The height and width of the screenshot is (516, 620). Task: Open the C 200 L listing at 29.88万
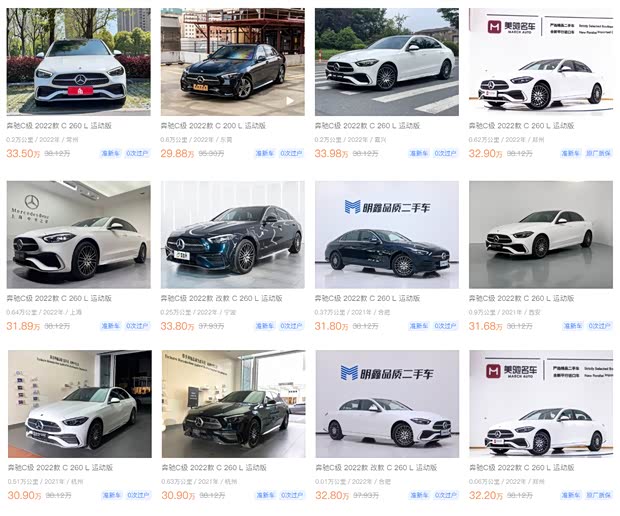pos(233,62)
